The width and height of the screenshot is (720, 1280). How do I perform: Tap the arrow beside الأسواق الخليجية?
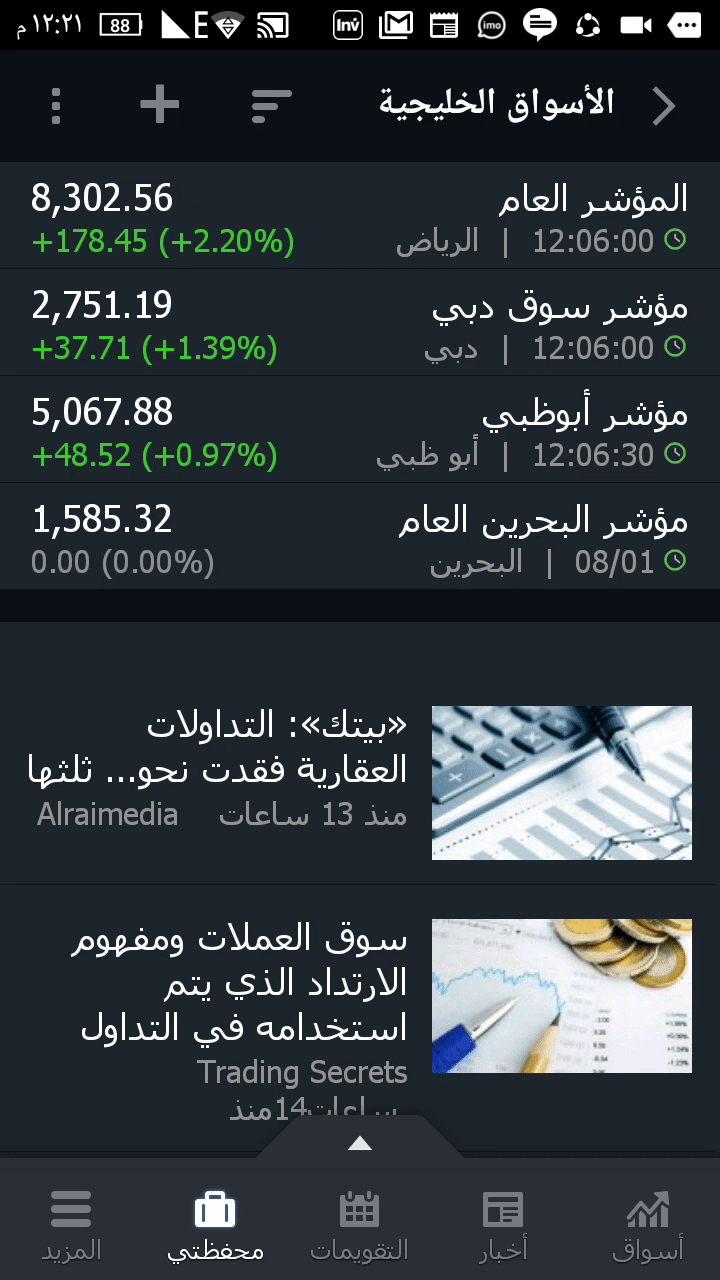click(664, 105)
